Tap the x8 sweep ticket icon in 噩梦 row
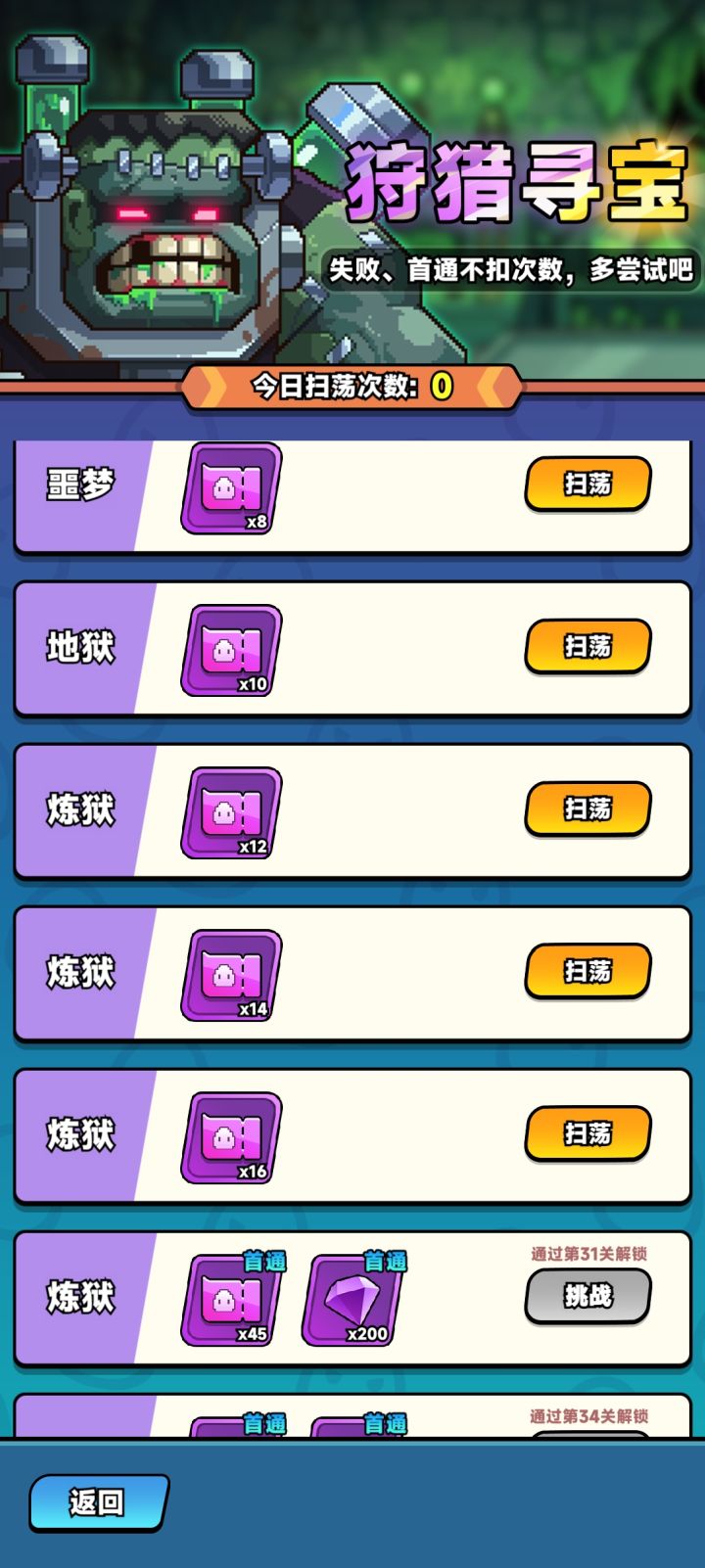This screenshot has height=1568, width=705. 231,484
